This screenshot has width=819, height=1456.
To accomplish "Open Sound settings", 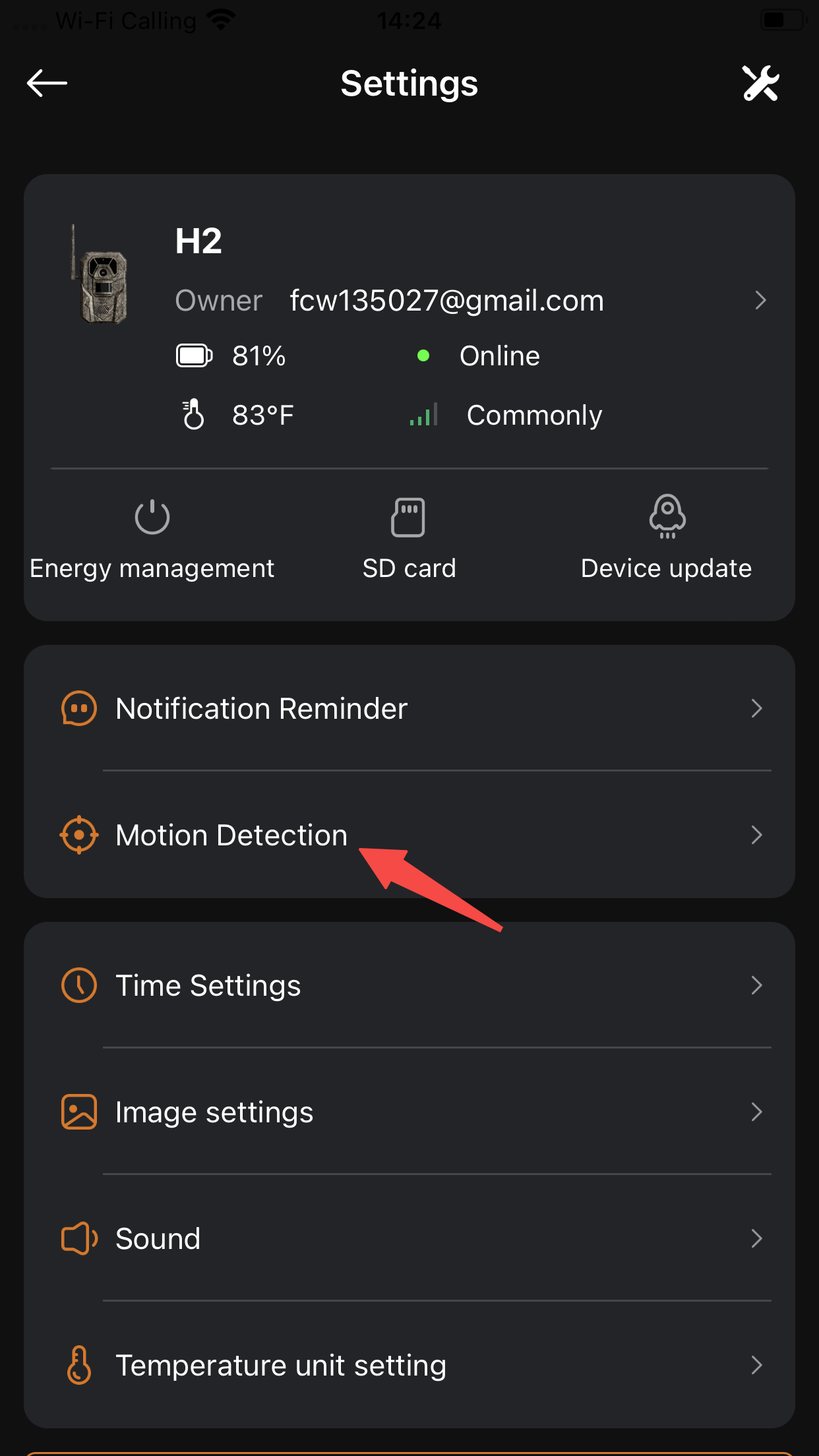I will point(409,1239).
